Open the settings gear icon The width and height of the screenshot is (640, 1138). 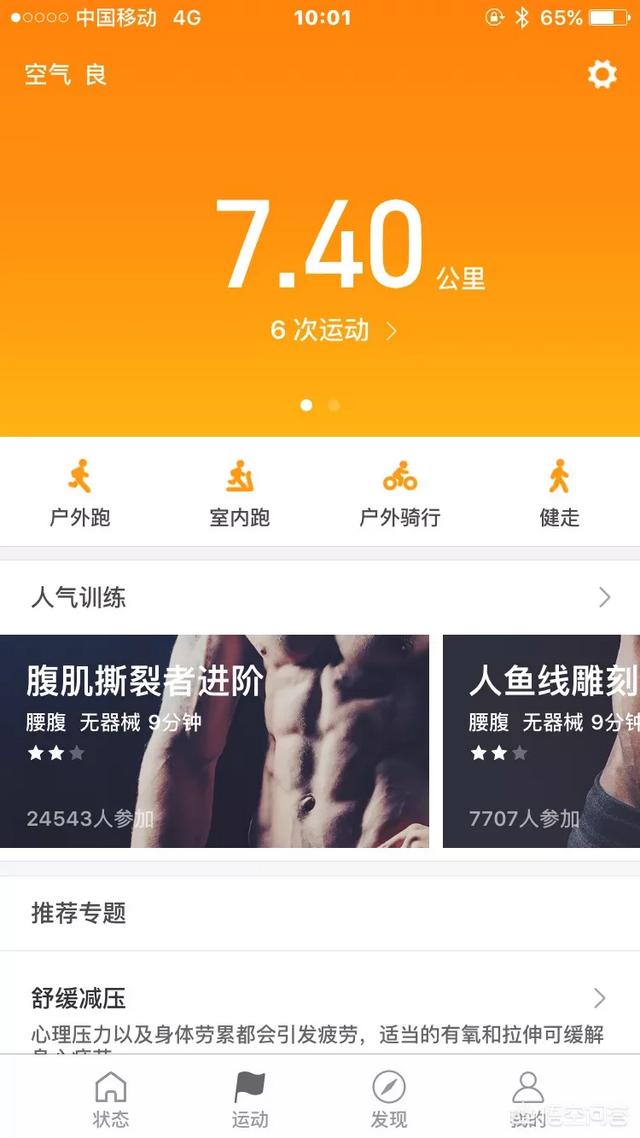602,75
